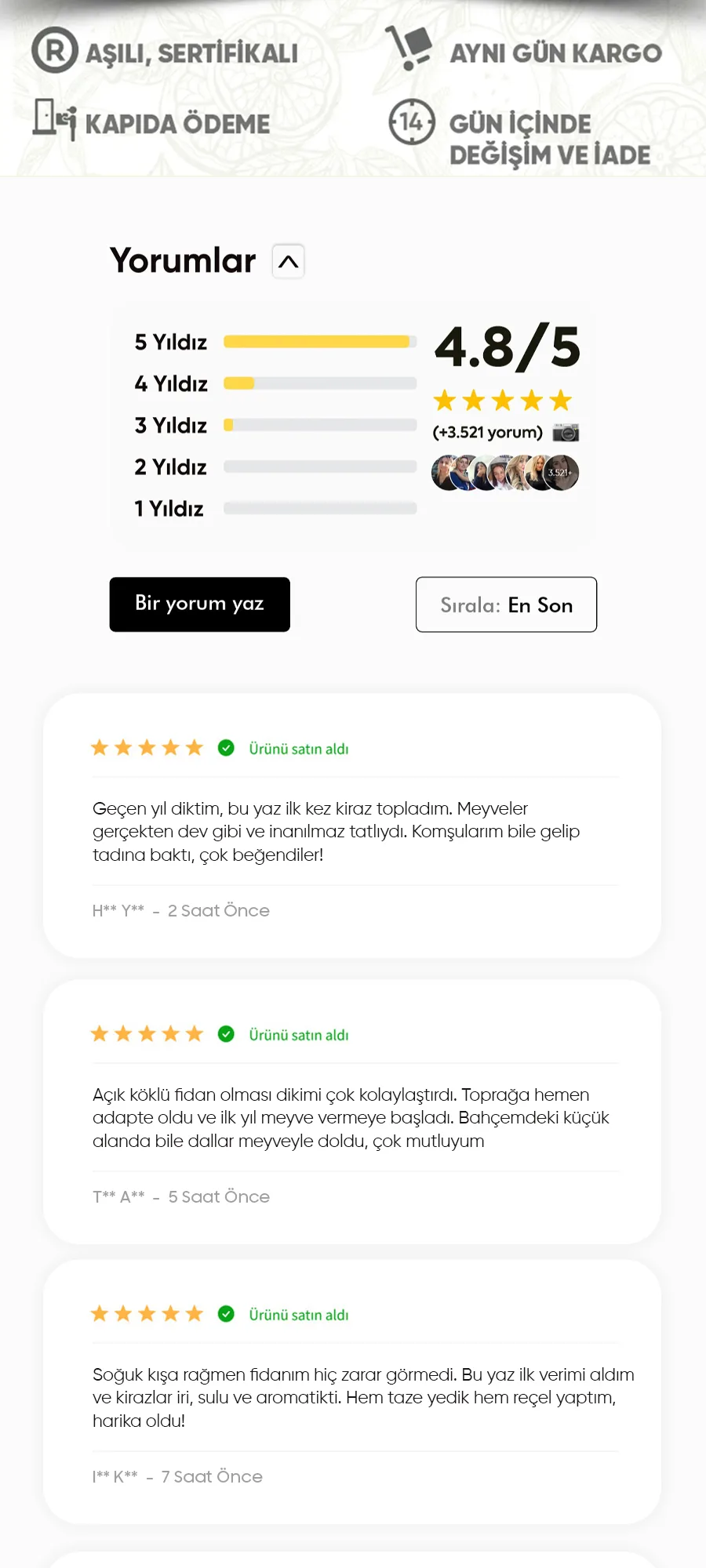Collapse the Yorumlar section with the chevron
Viewport: 706px width, 1568px height.
(287, 261)
